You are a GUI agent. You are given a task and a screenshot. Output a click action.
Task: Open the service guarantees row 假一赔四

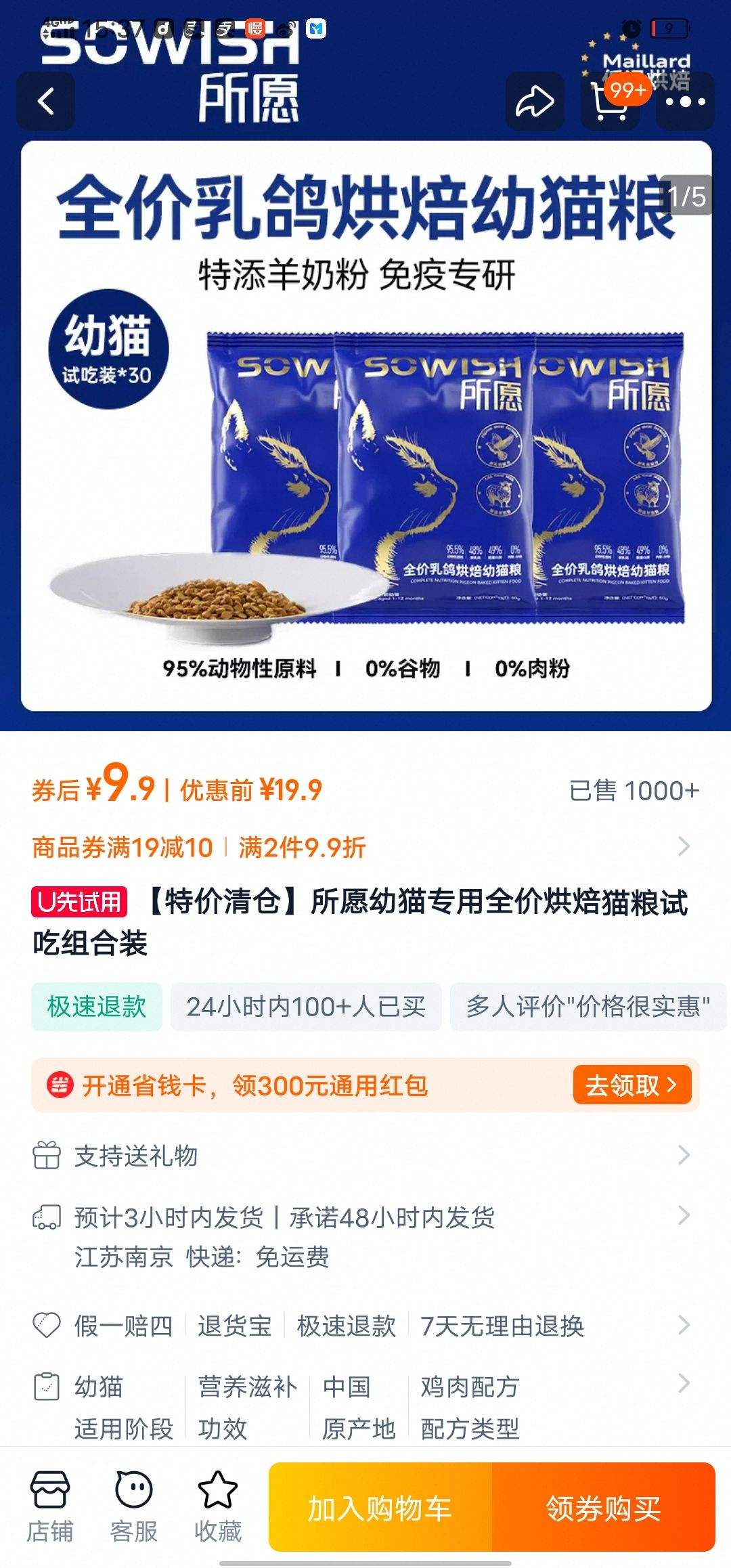tap(365, 1326)
